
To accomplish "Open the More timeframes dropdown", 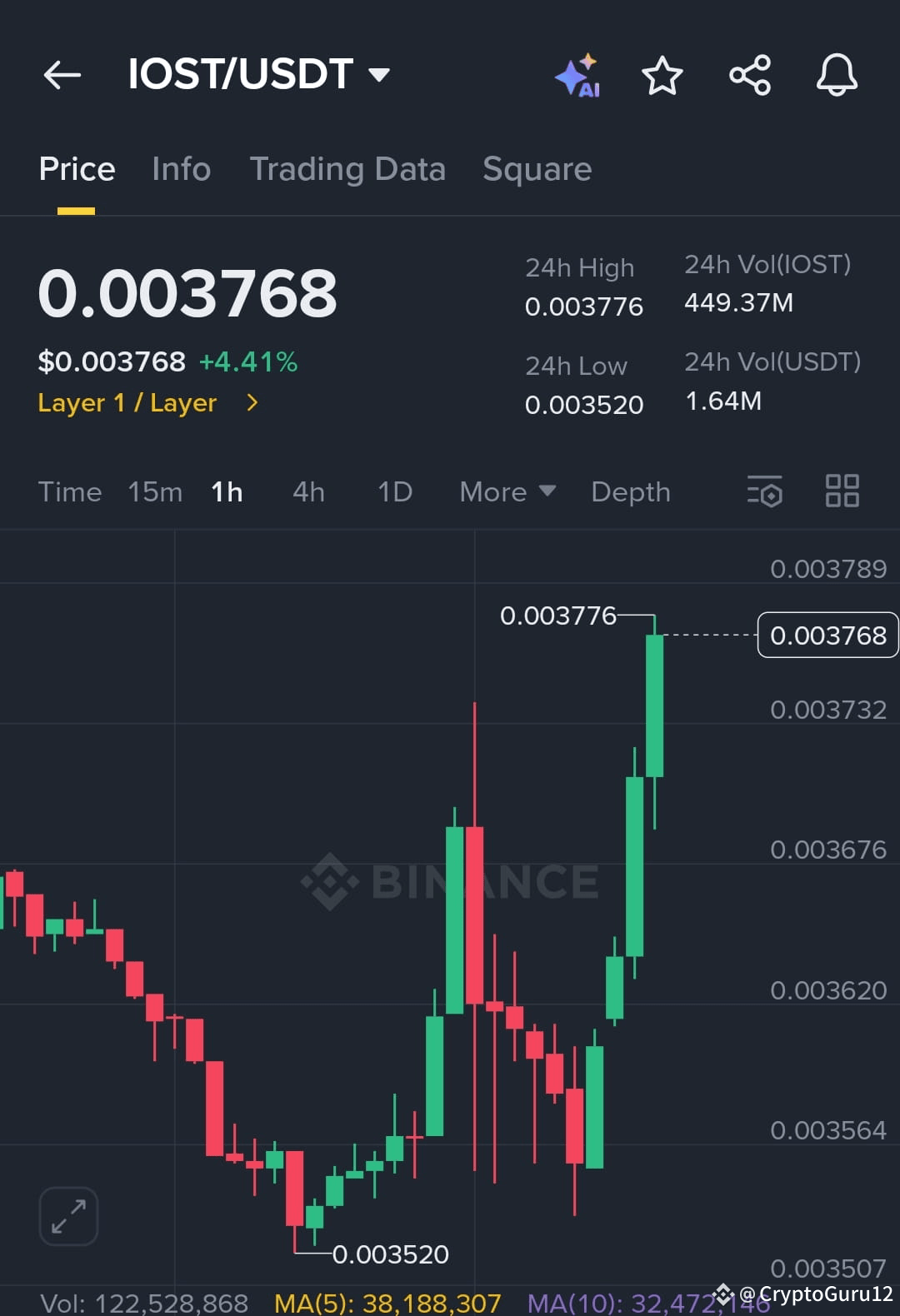I will [x=506, y=491].
